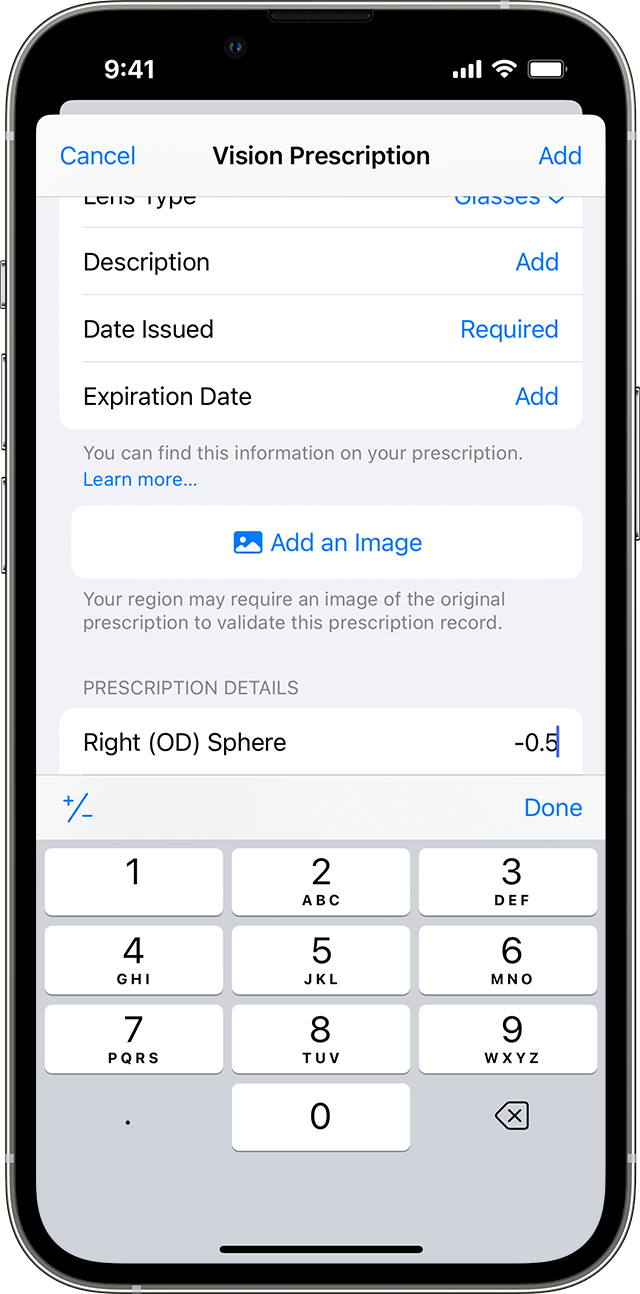Delete last digit with backspace key
The width and height of the screenshot is (640, 1294).
click(x=511, y=1116)
